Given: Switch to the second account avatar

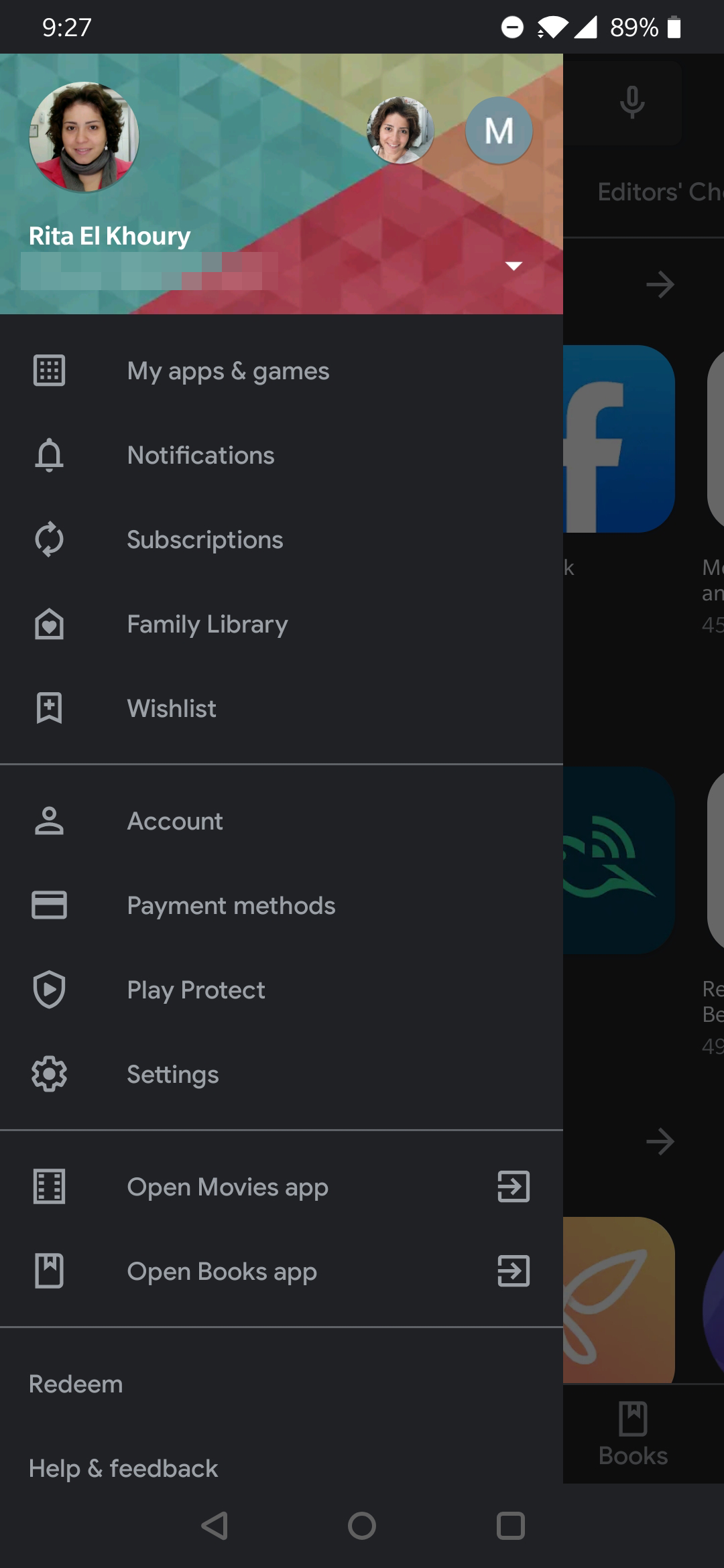Looking at the screenshot, I should [x=400, y=131].
